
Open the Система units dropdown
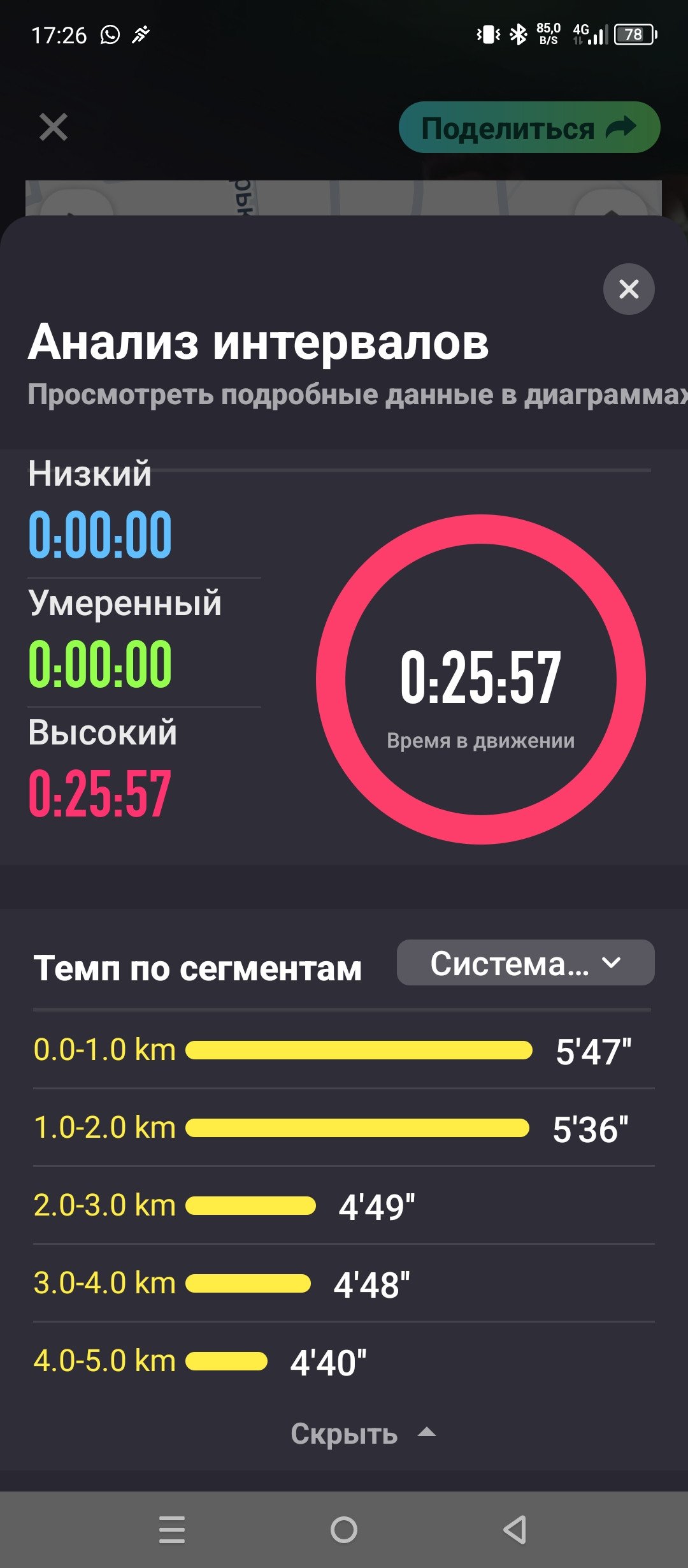coord(526,963)
